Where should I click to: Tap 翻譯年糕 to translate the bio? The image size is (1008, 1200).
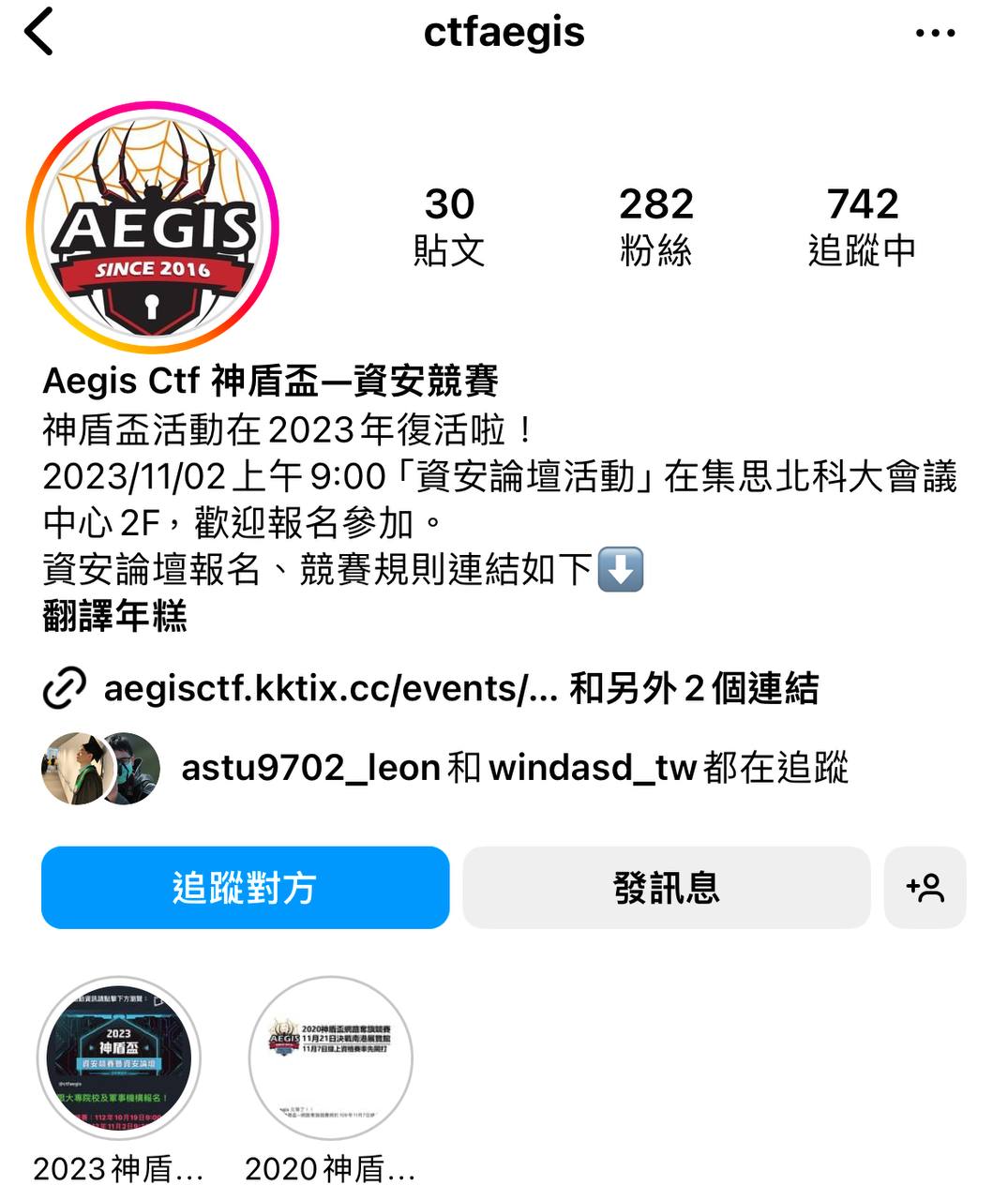click(114, 616)
